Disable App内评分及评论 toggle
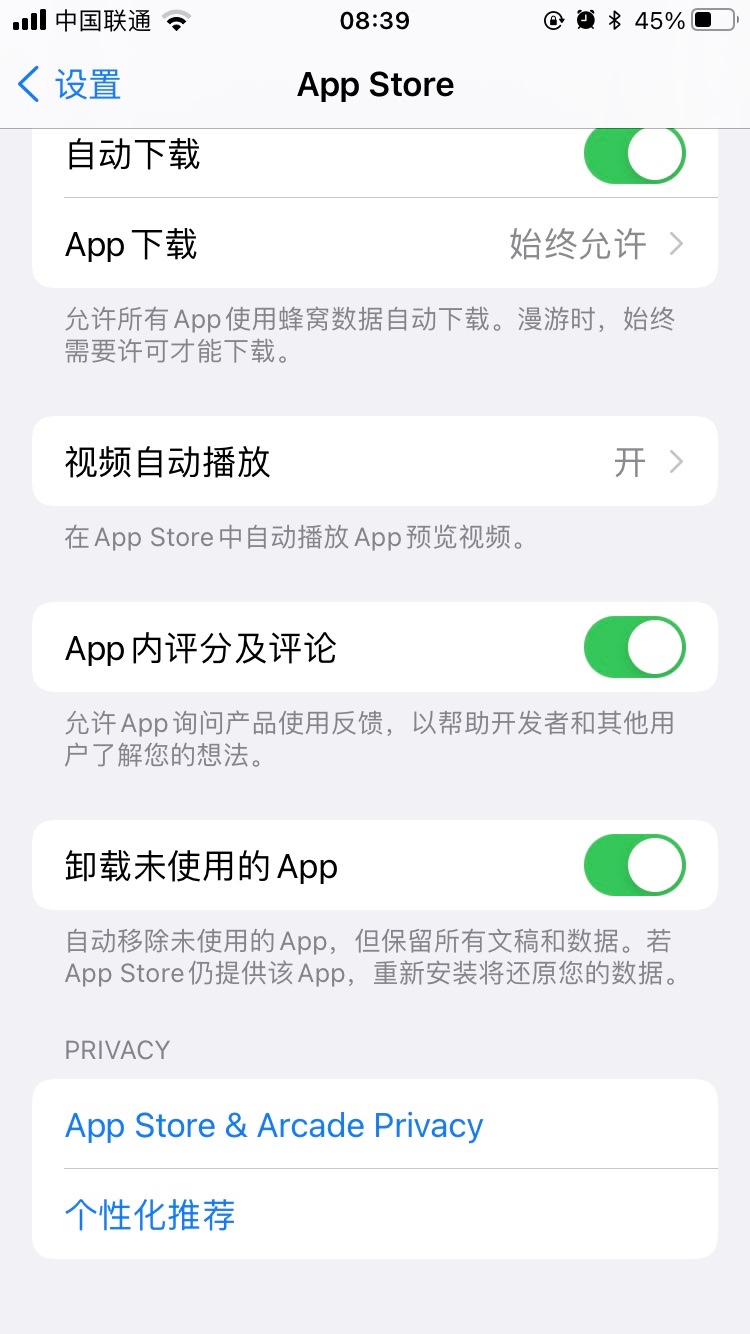The width and height of the screenshot is (750, 1334). tap(634, 648)
